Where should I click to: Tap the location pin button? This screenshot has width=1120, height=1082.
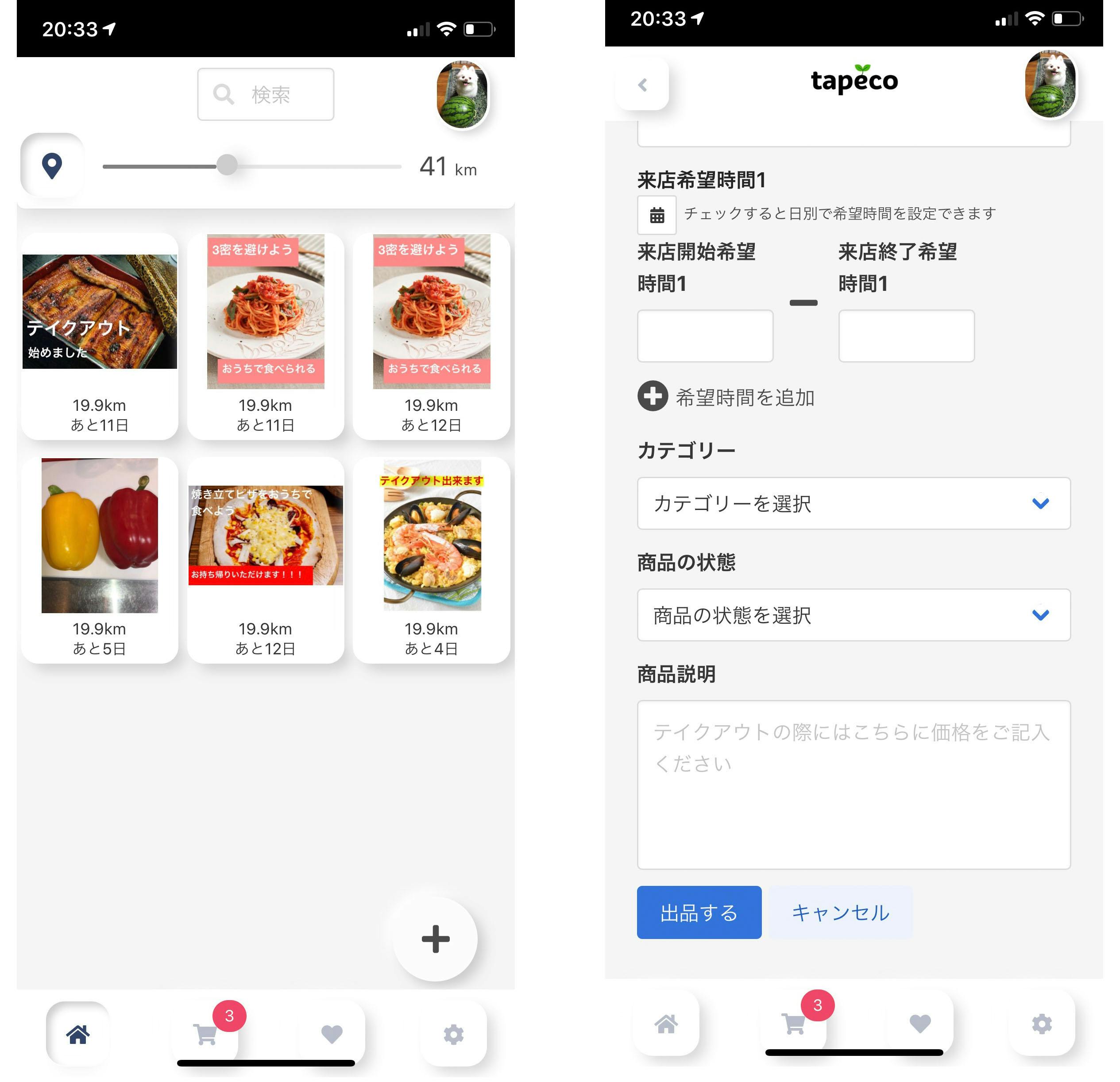pyautogui.click(x=52, y=166)
